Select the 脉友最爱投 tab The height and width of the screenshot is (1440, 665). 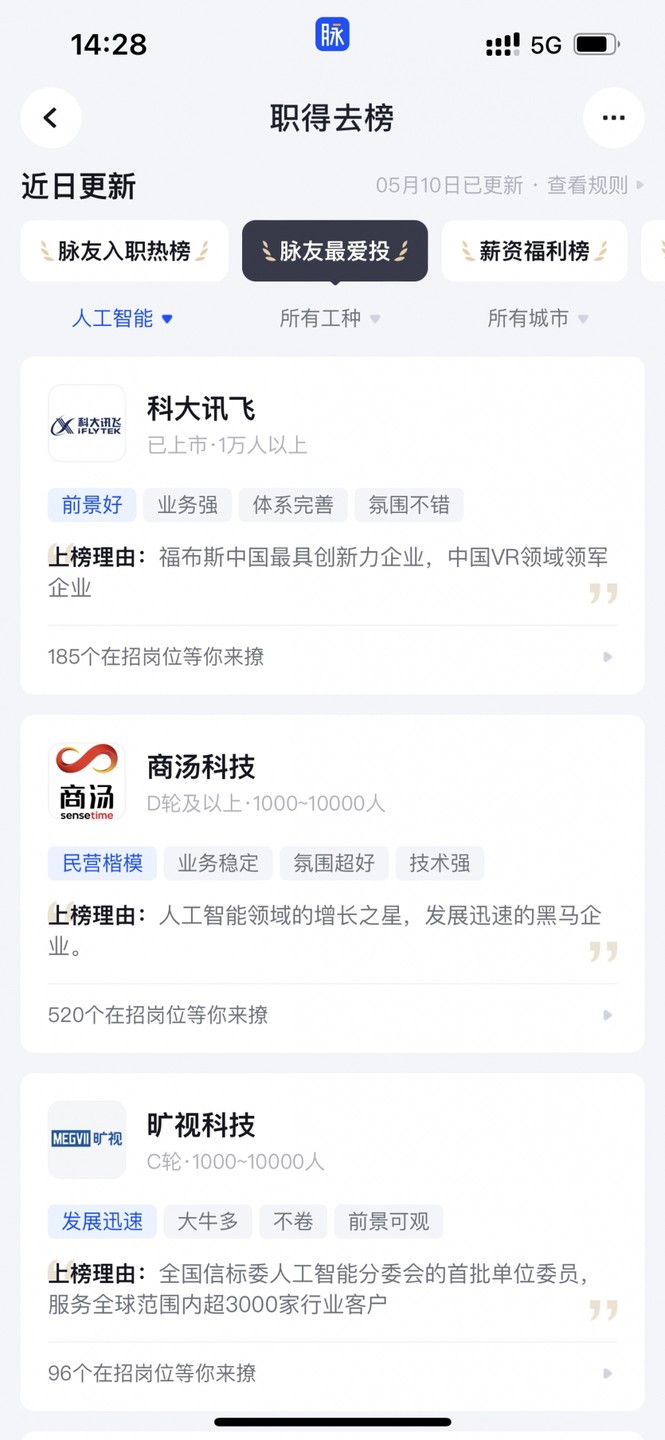coord(334,251)
